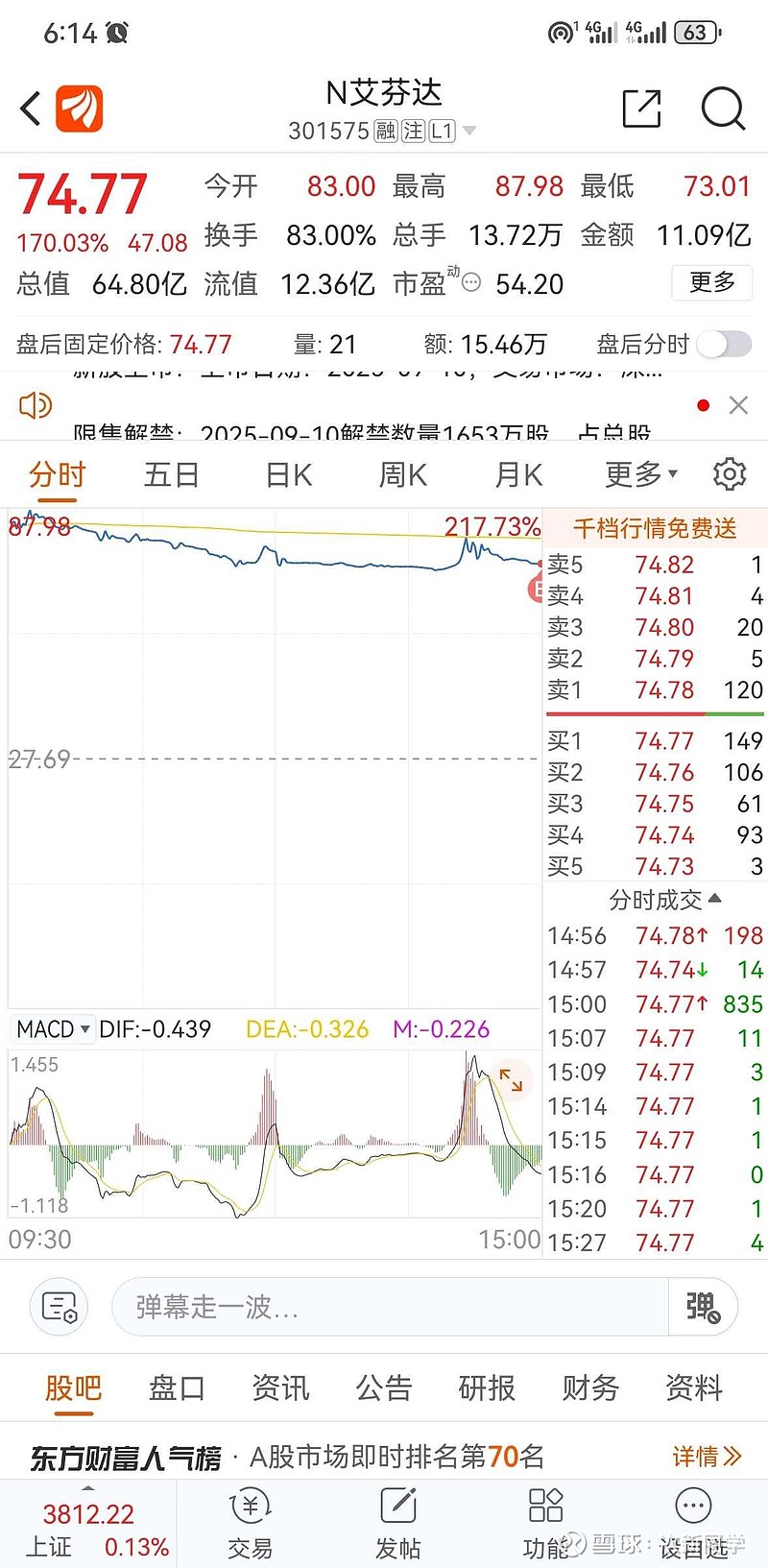Tap the 交易 button in the bottom bar

pos(250,1524)
